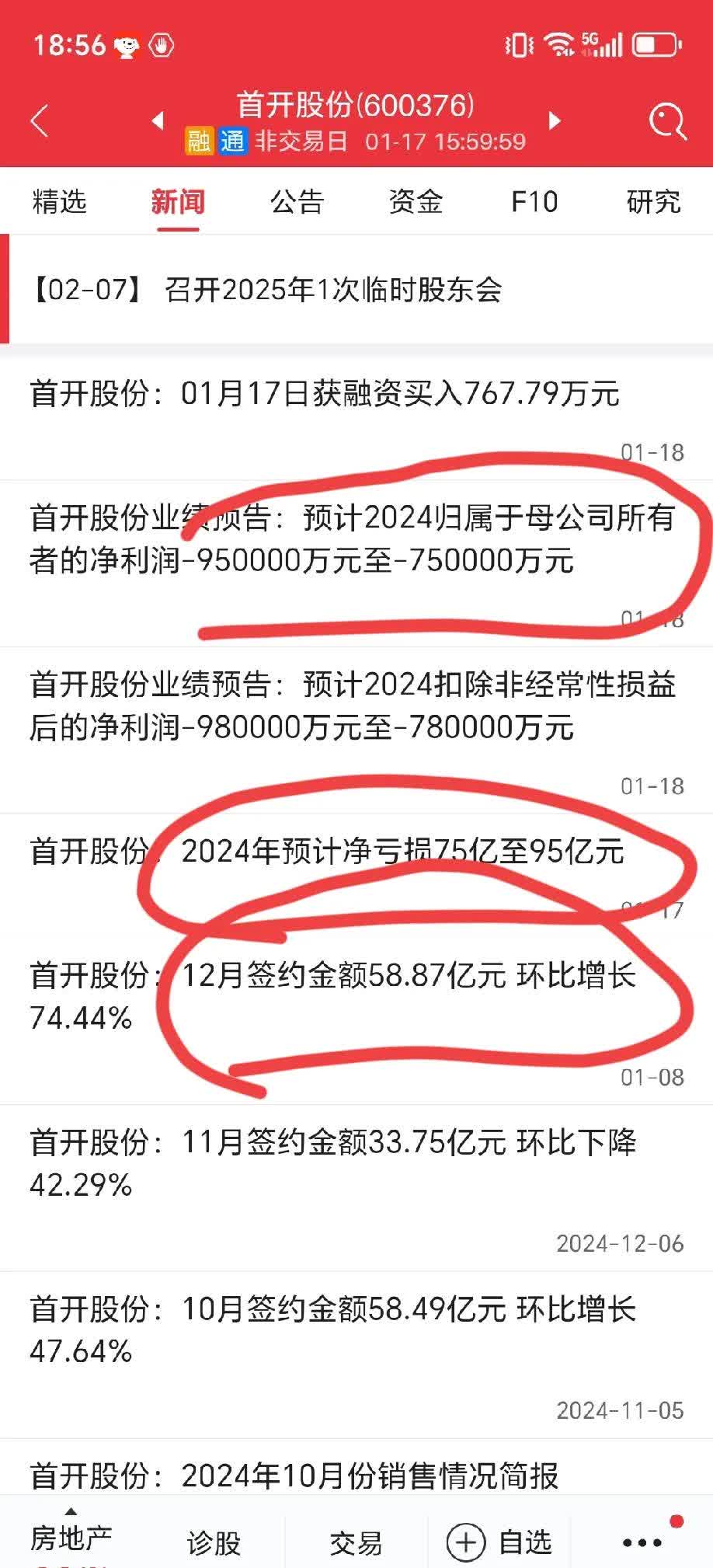This screenshot has width=713, height=1568.
Task: Open the margin buying news dated 01-18
Action: coord(326,394)
